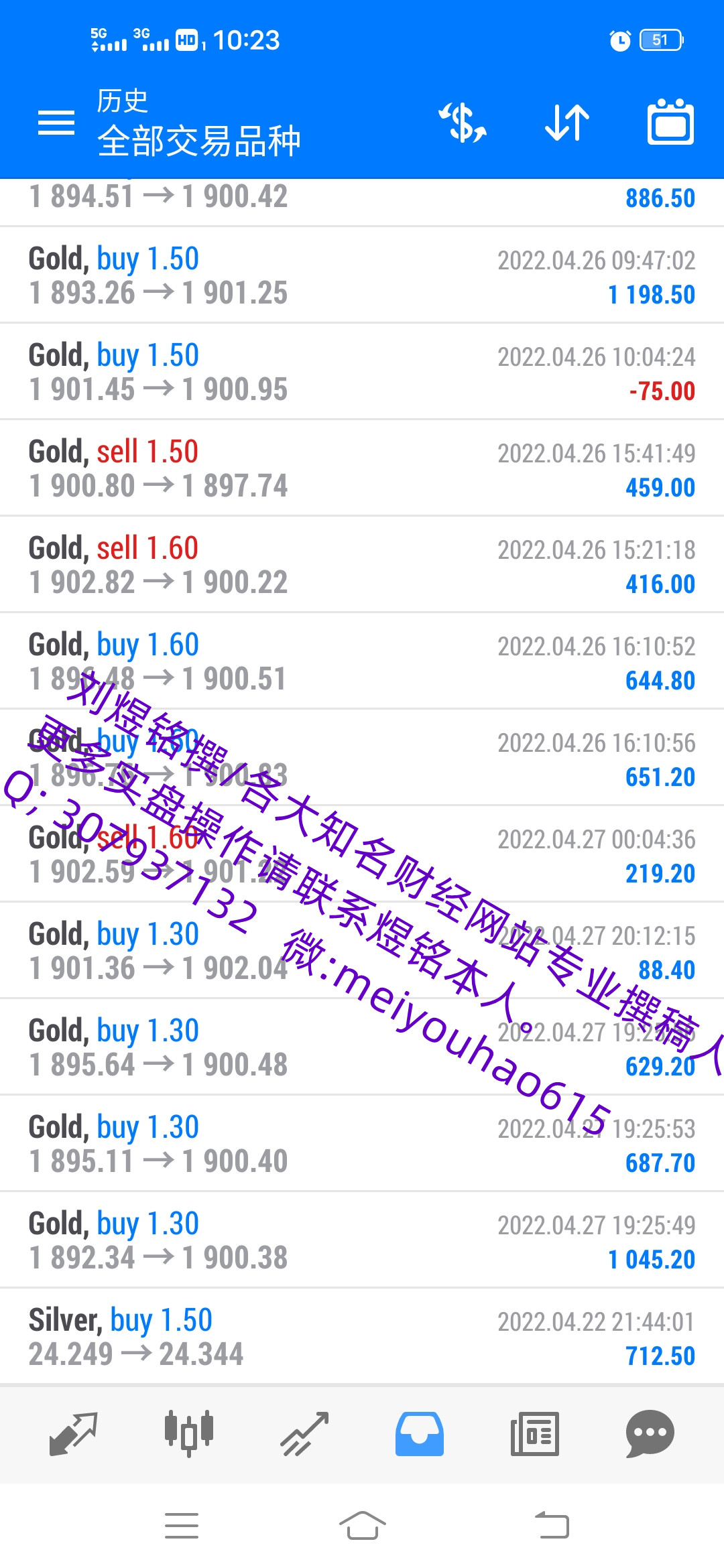Expand the Gold buy trade with profit 1 045.20
724x1568 pixels.
click(362, 1241)
